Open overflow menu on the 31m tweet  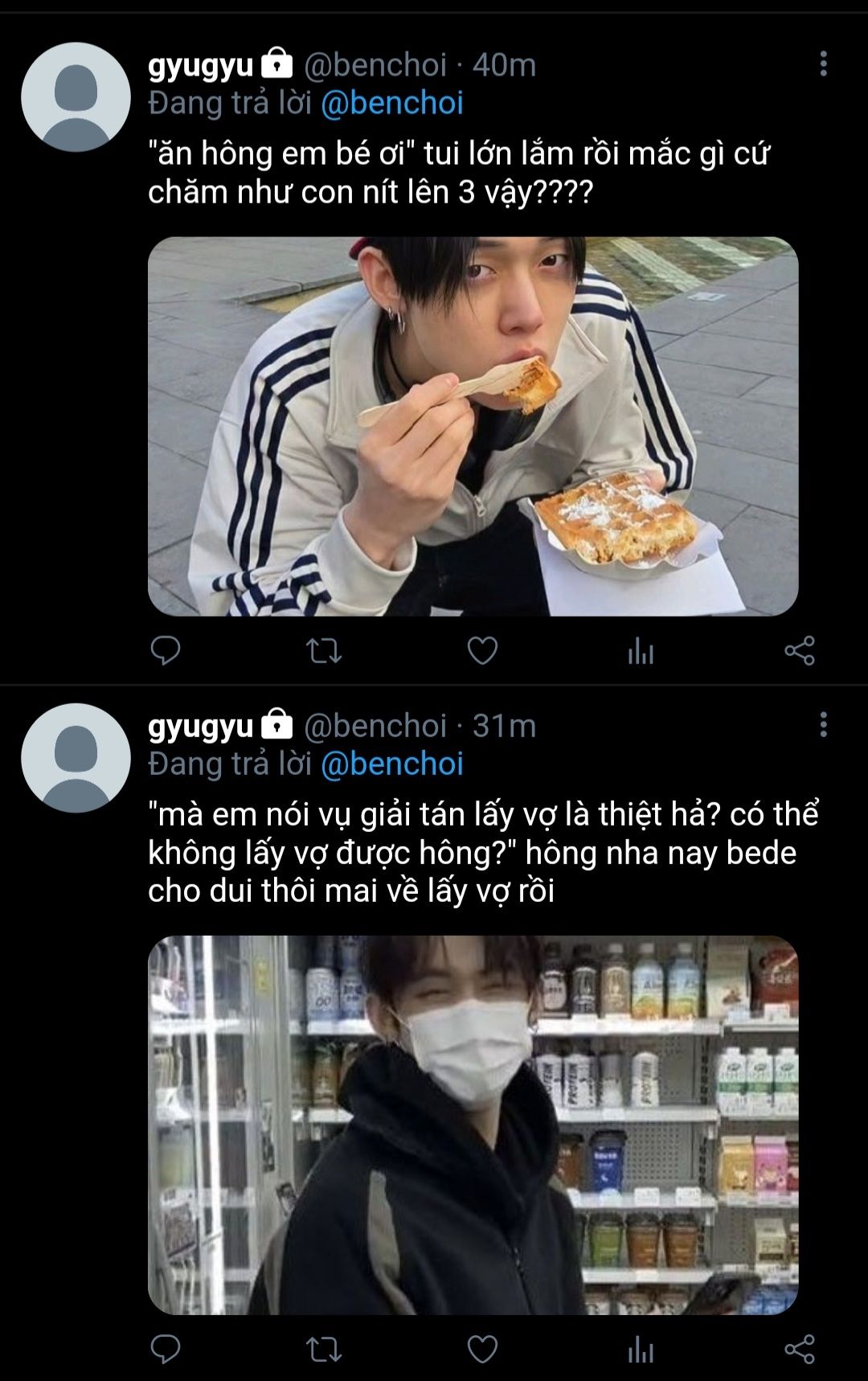tap(823, 724)
